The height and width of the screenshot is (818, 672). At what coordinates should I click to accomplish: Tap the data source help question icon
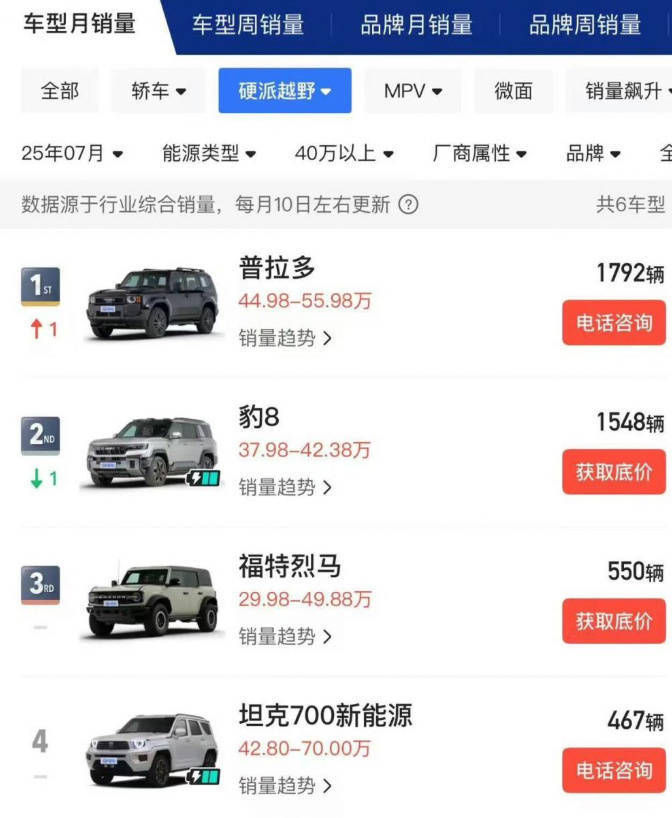click(x=408, y=205)
